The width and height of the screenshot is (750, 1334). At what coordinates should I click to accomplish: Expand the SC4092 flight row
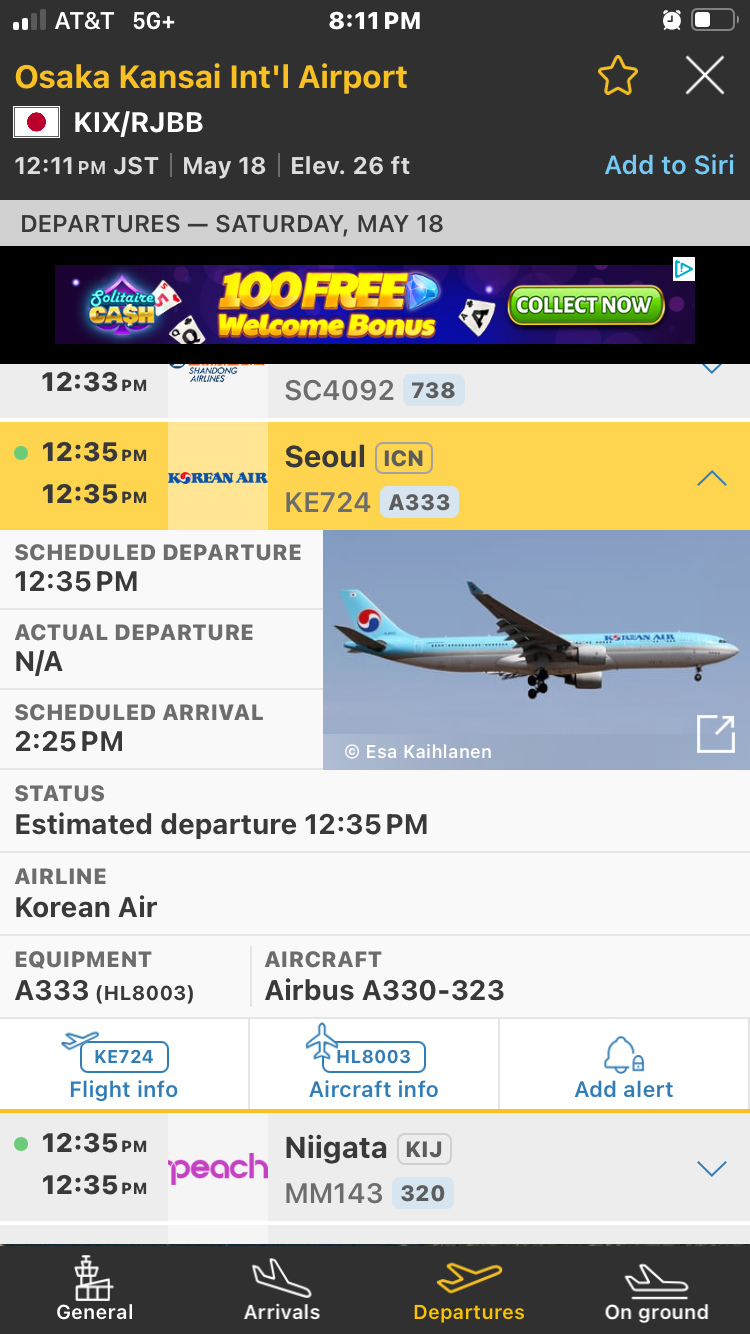click(711, 370)
